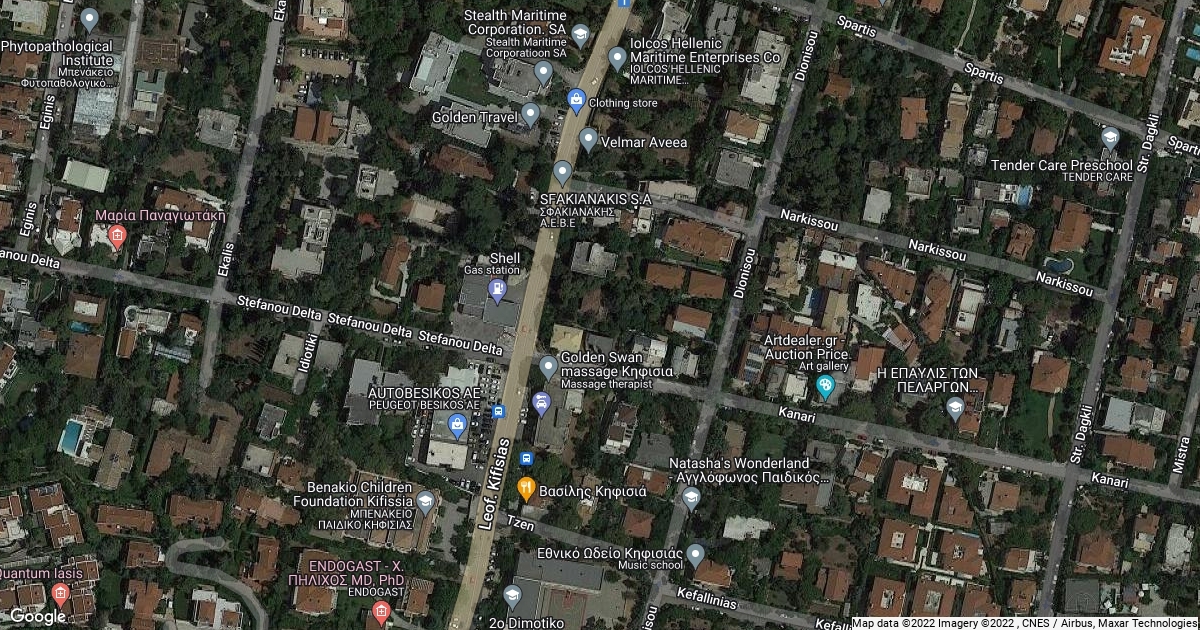
Task: Select the Η ΕΠΑΥΛΙΣ ΤΩΝ ΠΕΛΑΡΓΩΝ school pin
Action: (955, 407)
